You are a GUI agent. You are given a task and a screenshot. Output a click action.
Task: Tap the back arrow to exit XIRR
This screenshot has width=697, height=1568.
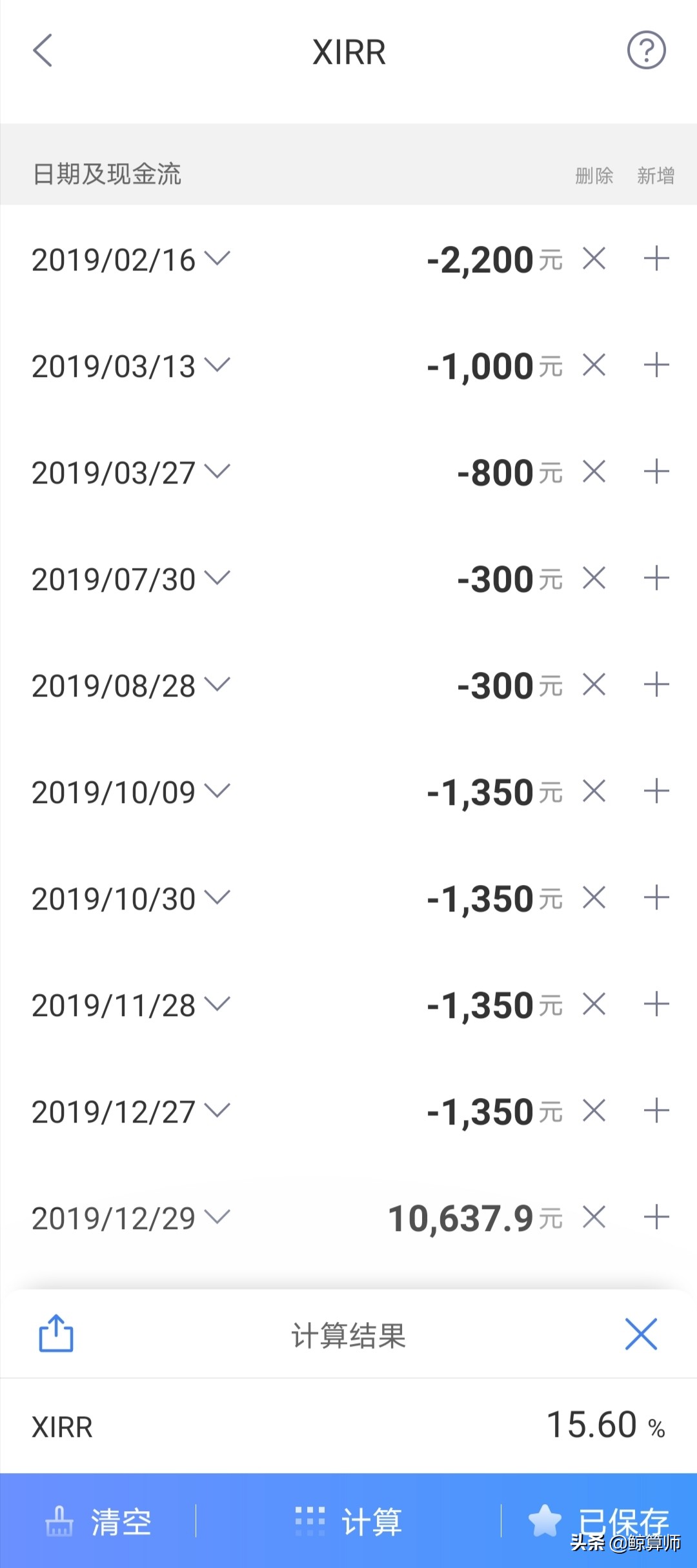(x=43, y=52)
